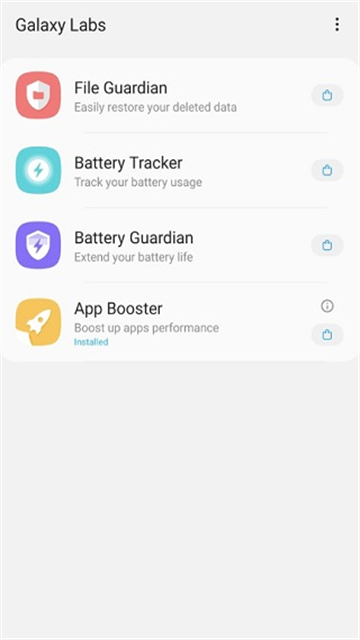
Task: Tap the store bag icon for Battery Tracker
Action: coord(327,170)
